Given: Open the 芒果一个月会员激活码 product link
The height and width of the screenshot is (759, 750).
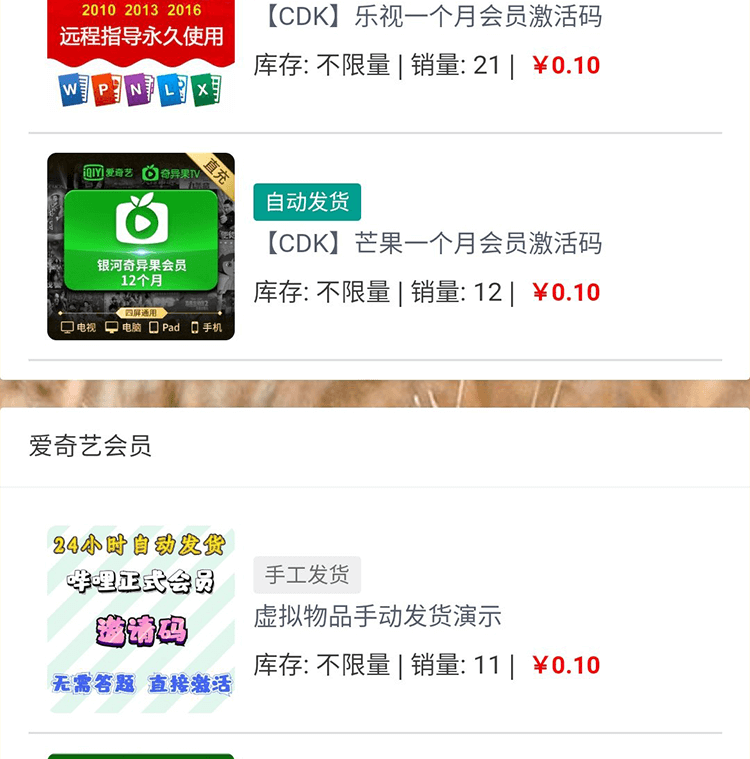Looking at the screenshot, I should point(428,245).
